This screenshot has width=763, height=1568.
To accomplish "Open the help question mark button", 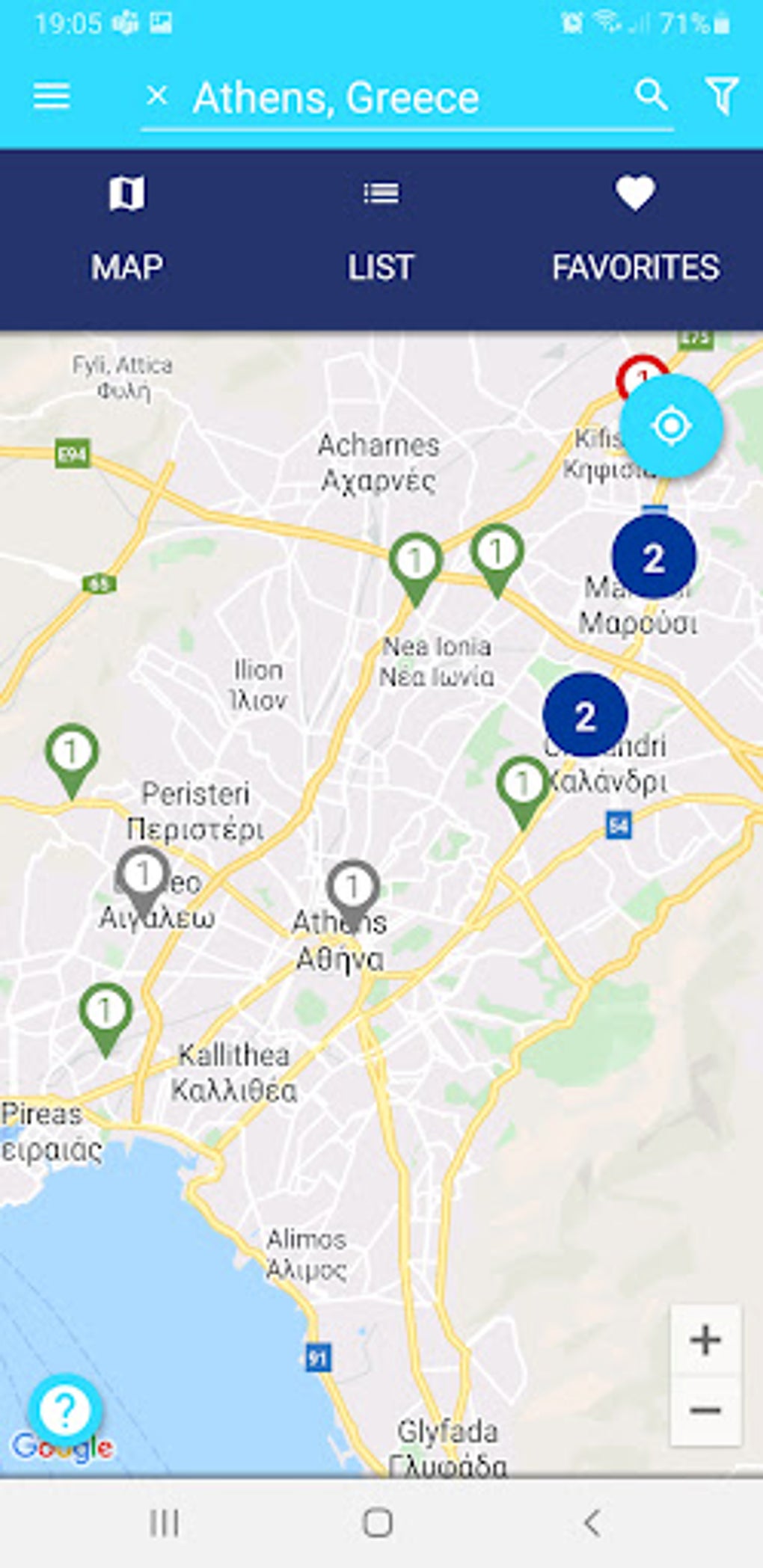I will [x=65, y=1409].
